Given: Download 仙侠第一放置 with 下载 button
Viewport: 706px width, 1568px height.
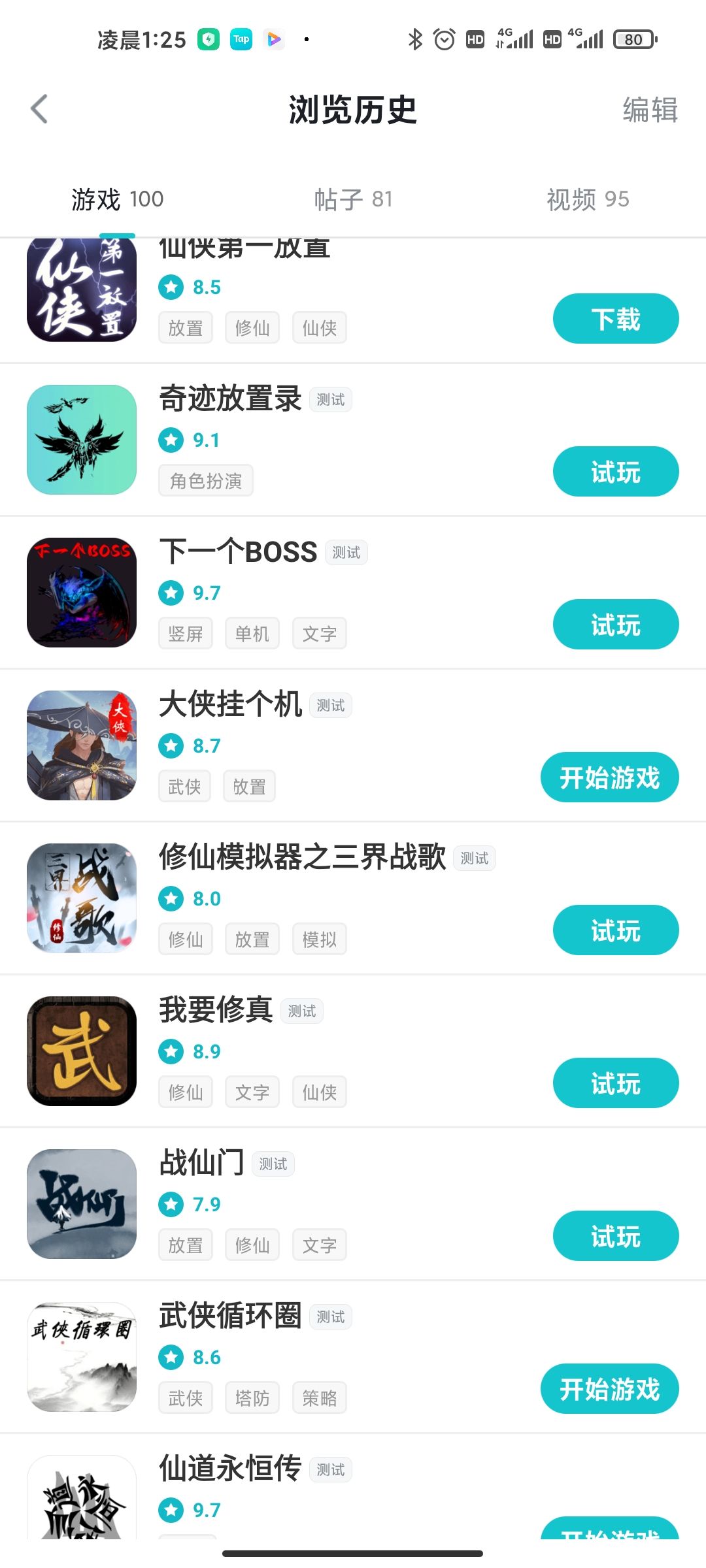Looking at the screenshot, I should point(615,319).
